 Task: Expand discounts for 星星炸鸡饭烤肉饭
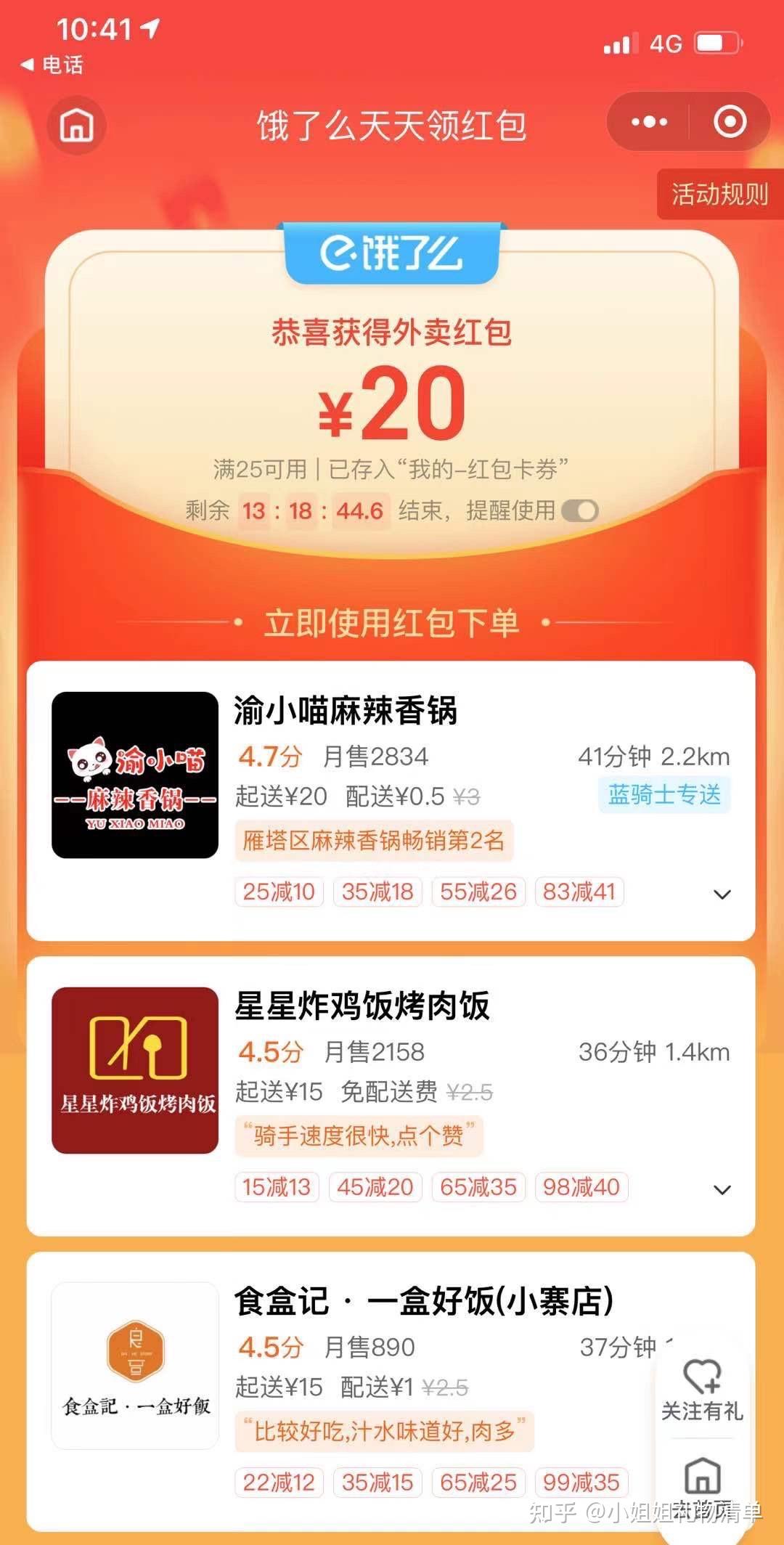pos(722,1190)
